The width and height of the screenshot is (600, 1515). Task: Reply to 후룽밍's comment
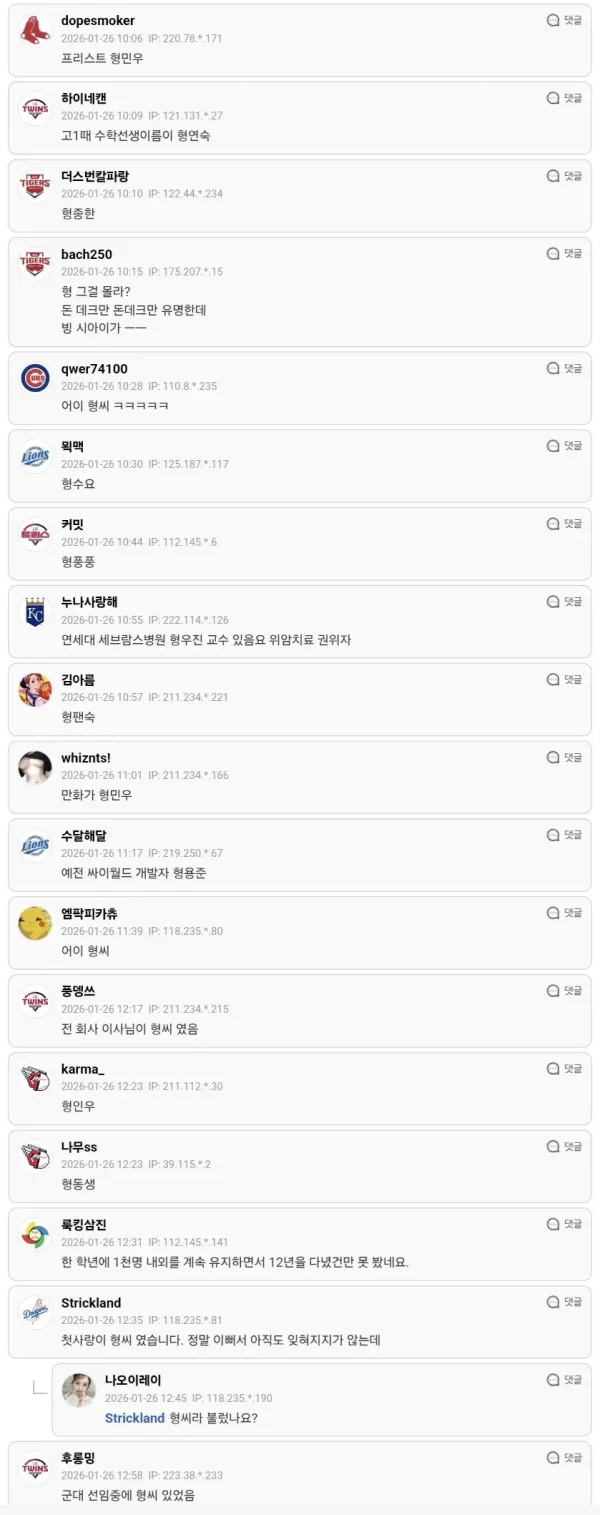tap(565, 1458)
